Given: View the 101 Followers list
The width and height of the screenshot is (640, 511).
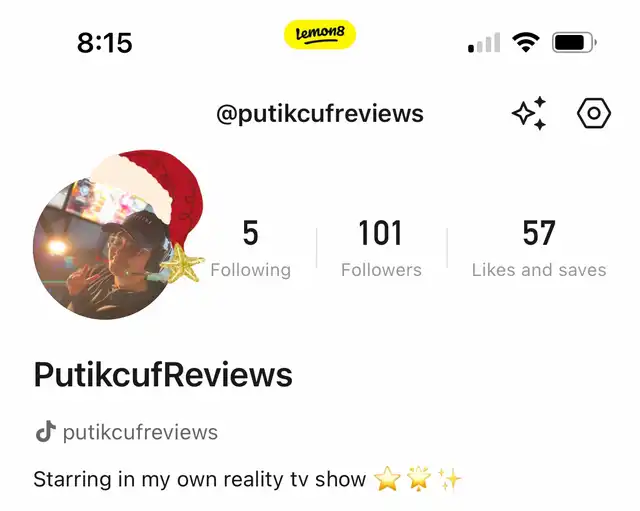Looking at the screenshot, I should [381, 249].
